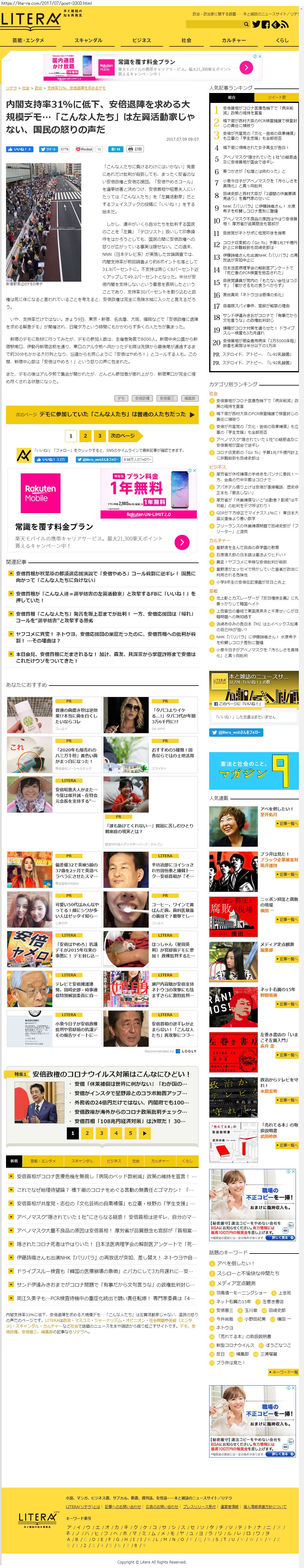The width and height of the screenshot is (304, 1568).
Task: Tap the 次のページ pagination button
Action: coord(123,436)
